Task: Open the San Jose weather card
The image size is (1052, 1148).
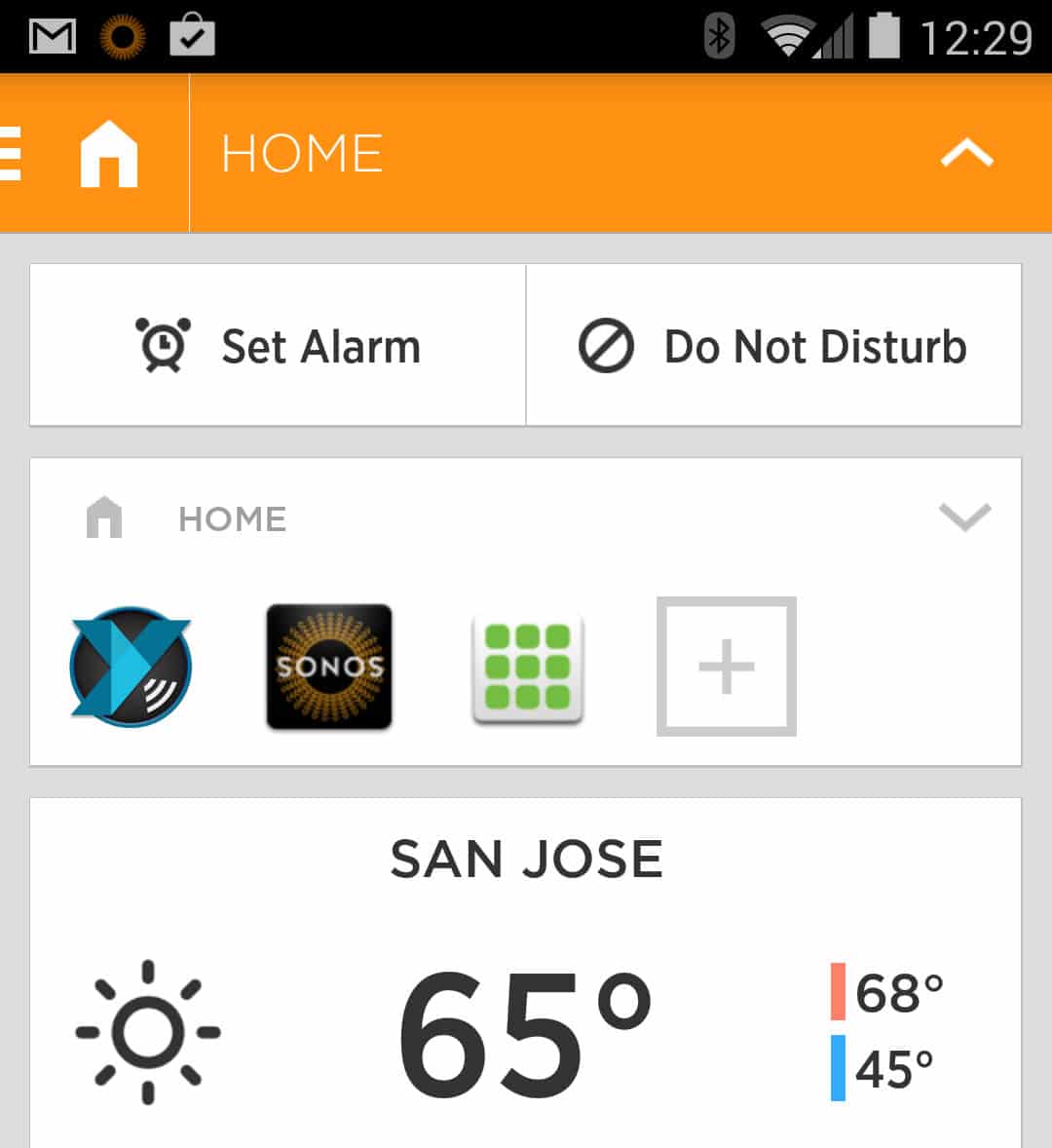Action: (526, 975)
